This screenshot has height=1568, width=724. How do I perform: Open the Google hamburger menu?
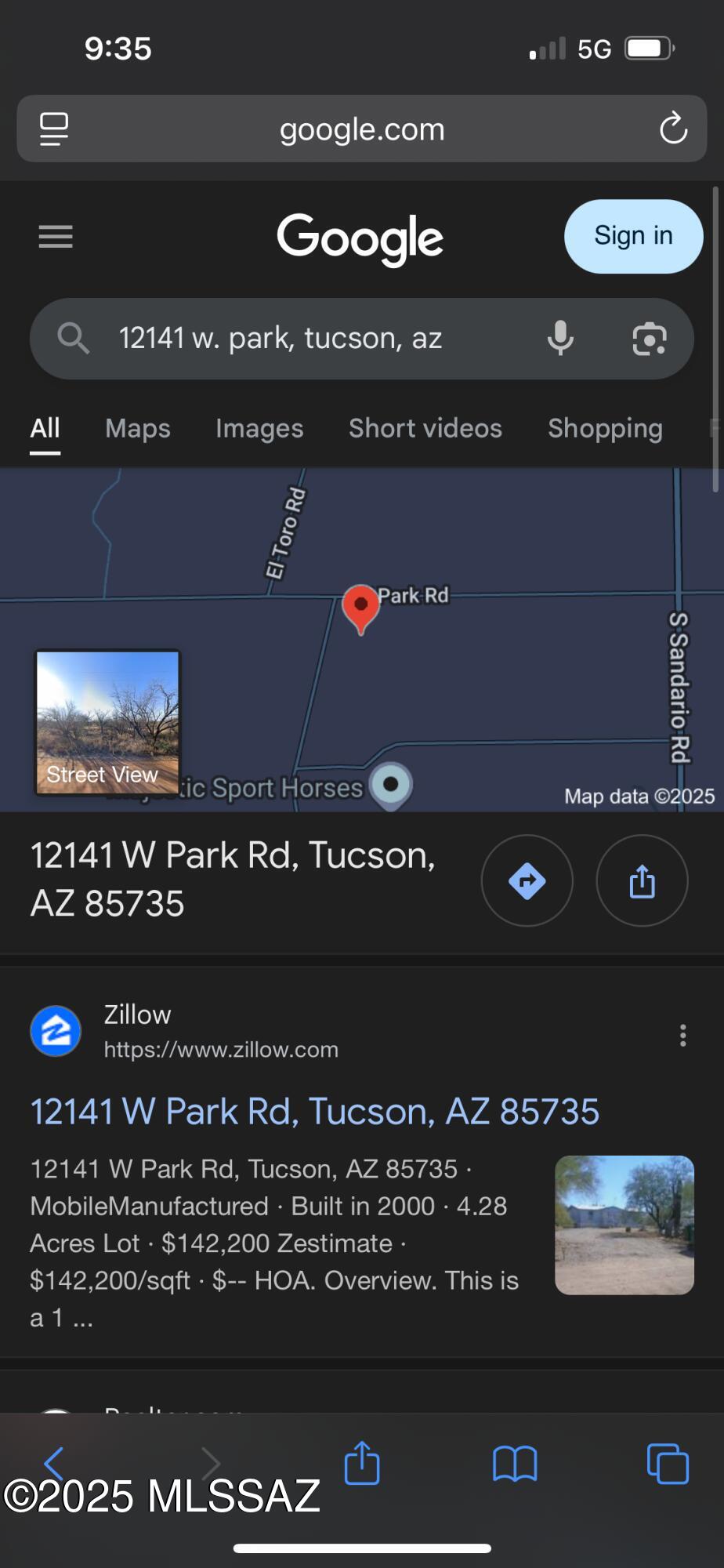56,236
